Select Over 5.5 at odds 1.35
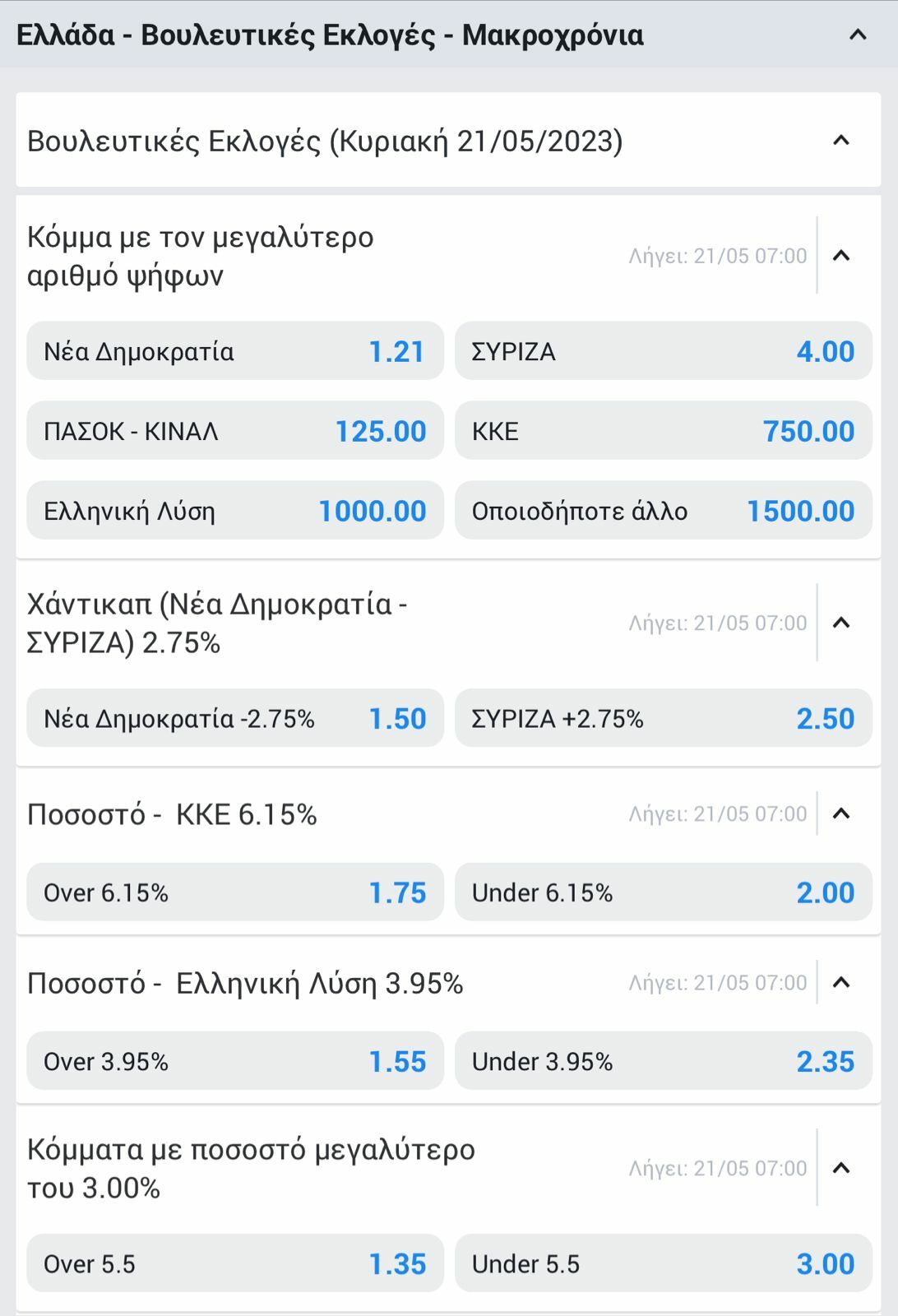This screenshot has width=898, height=1316. tap(234, 1263)
